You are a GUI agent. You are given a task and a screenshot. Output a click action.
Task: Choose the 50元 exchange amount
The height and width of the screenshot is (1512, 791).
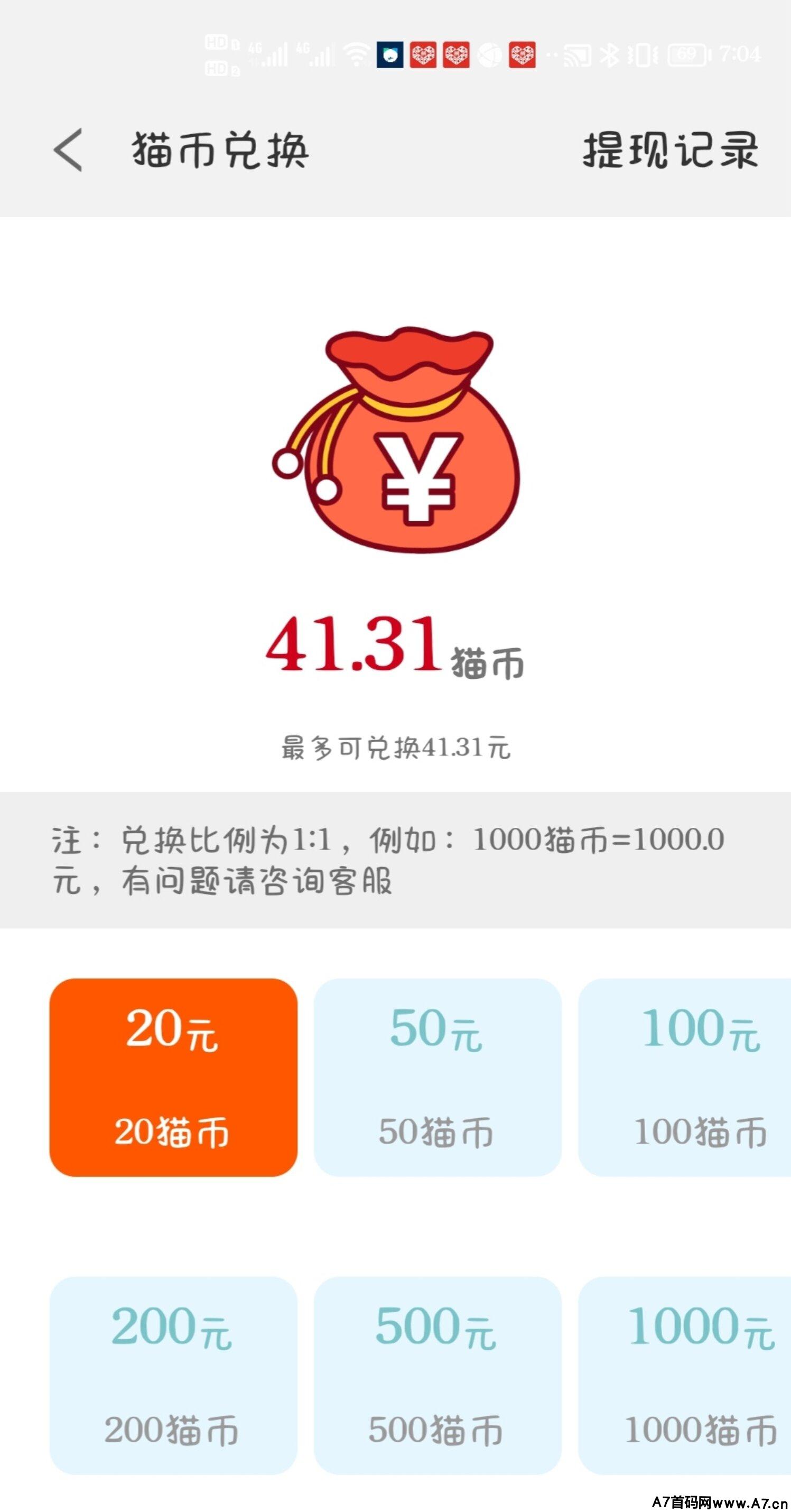tap(437, 1077)
